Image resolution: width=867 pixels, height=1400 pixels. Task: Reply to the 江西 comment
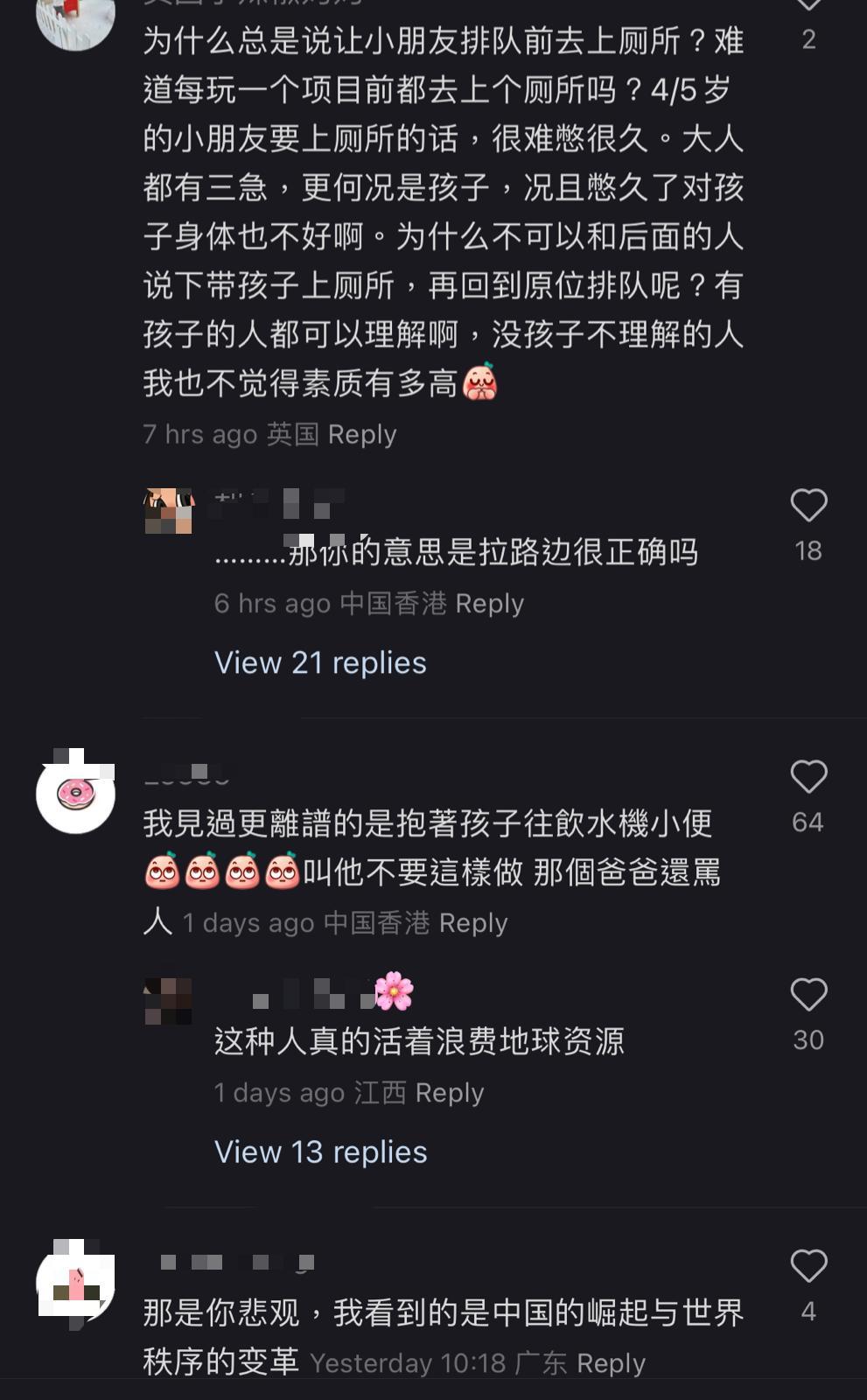coord(449,1093)
